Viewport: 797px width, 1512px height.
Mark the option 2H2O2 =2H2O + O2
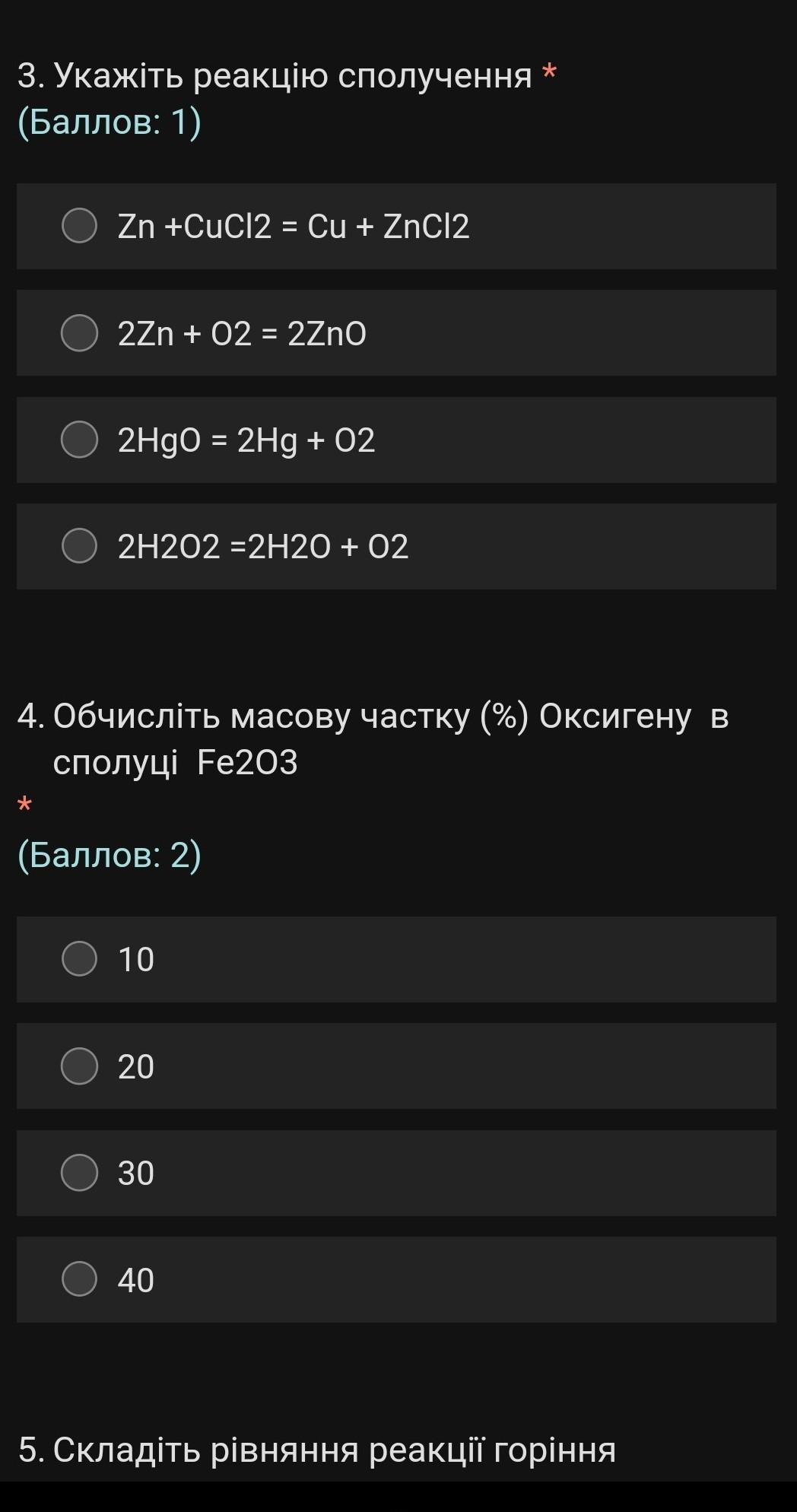pos(396,546)
